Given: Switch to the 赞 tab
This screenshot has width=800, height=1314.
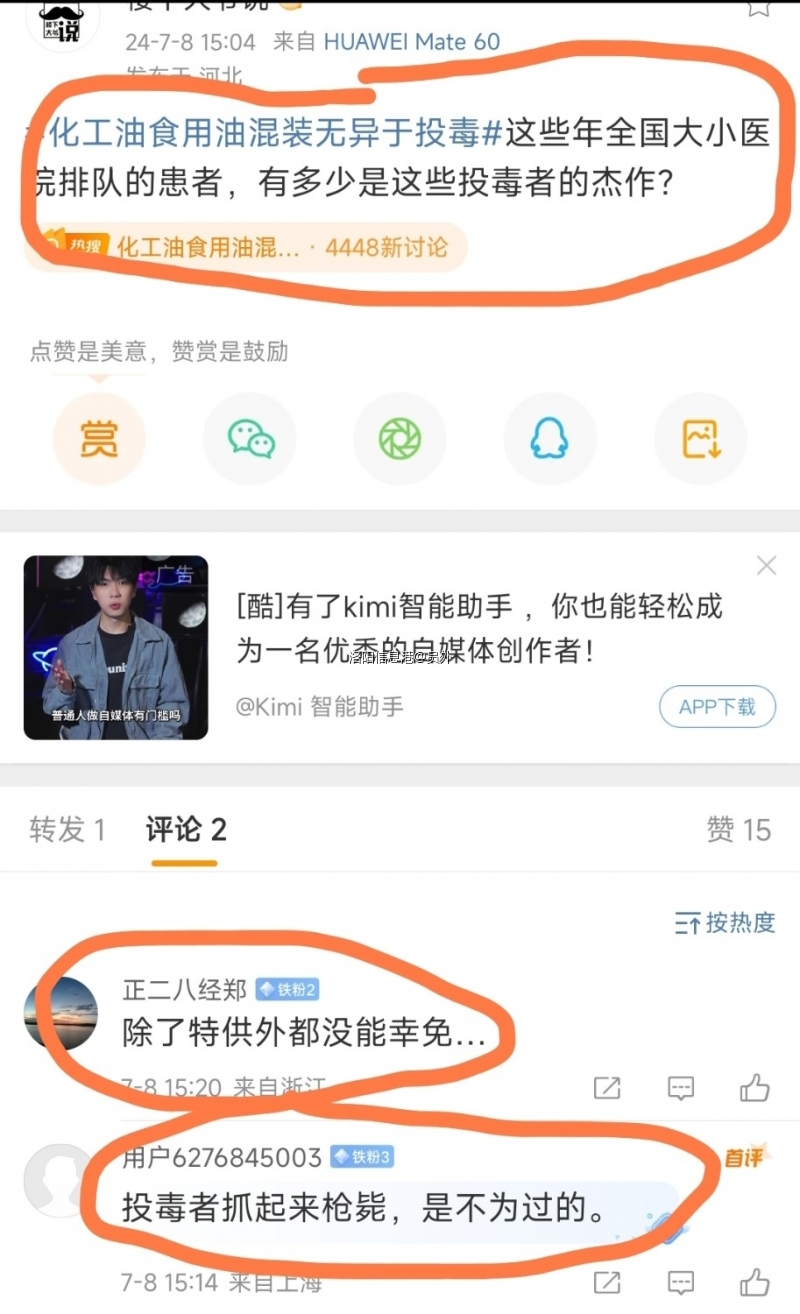Looking at the screenshot, I should pyautogui.click(x=740, y=830).
